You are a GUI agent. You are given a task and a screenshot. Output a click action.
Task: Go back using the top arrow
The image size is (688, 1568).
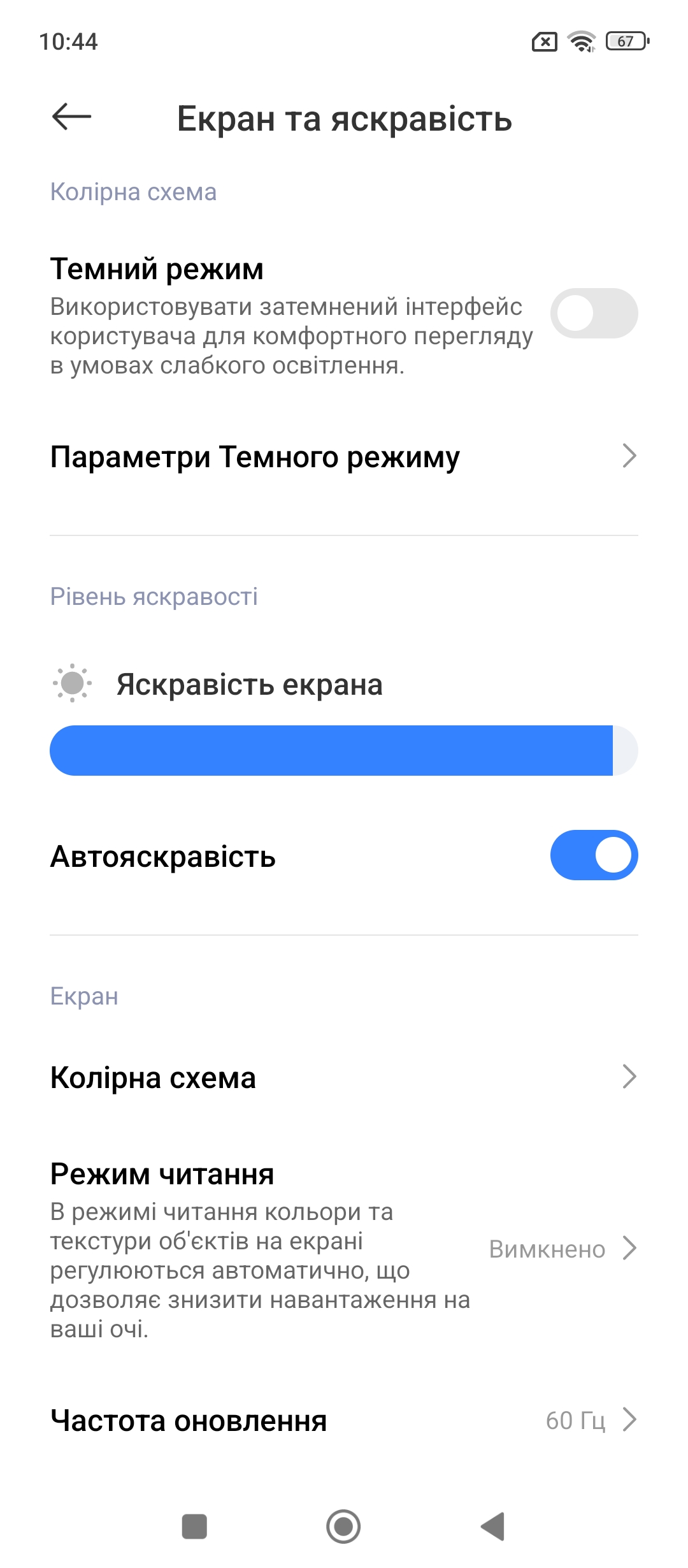pyautogui.click(x=71, y=117)
